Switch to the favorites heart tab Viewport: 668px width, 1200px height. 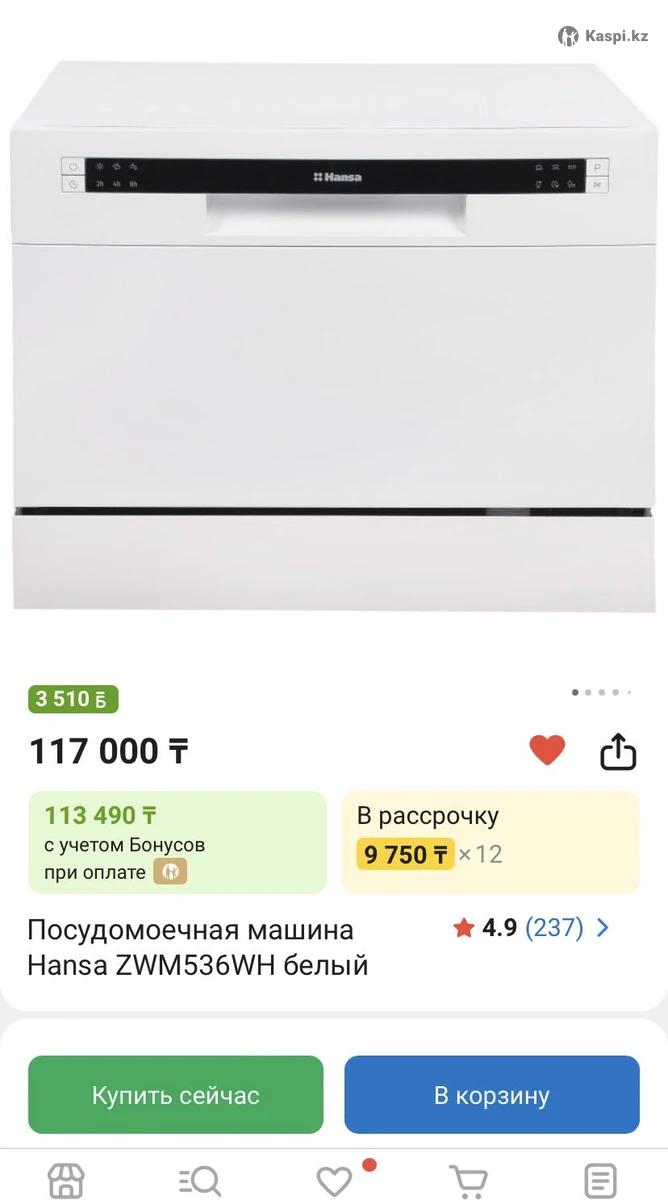pyautogui.click(x=334, y=1181)
